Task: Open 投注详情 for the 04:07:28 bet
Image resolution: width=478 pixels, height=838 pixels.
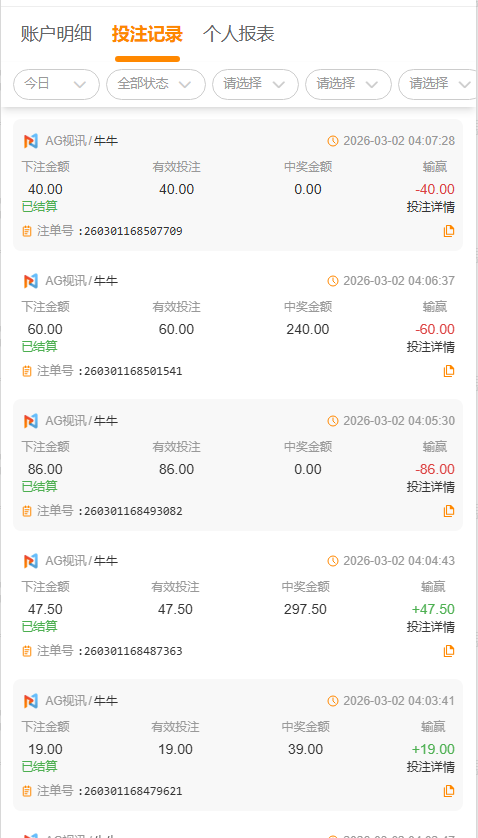Action: pyautogui.click(x=430, y=207)
